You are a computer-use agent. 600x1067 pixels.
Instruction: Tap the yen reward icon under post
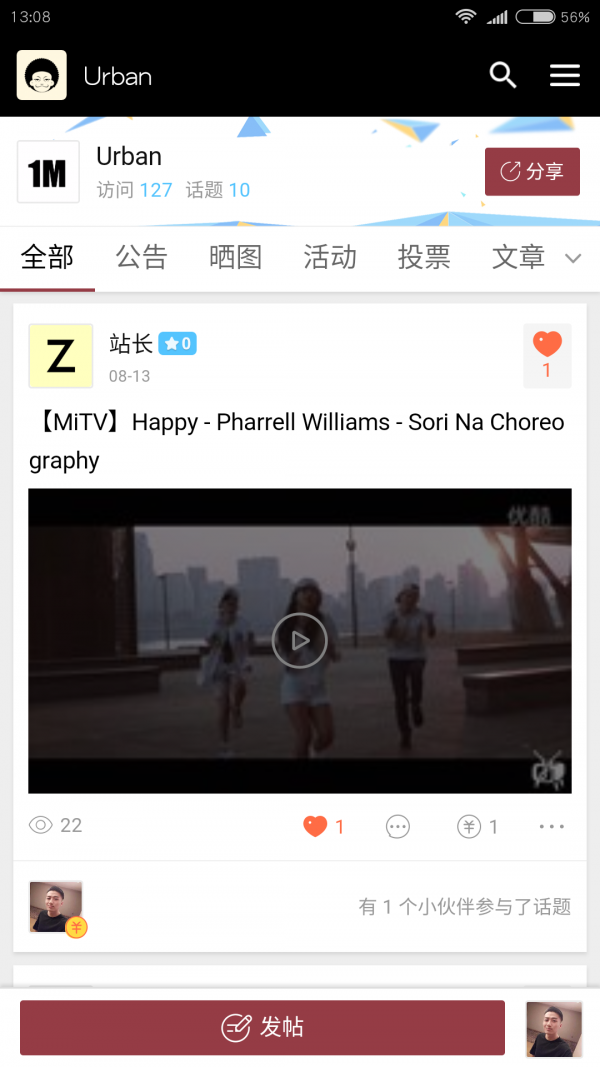point(469,826)
